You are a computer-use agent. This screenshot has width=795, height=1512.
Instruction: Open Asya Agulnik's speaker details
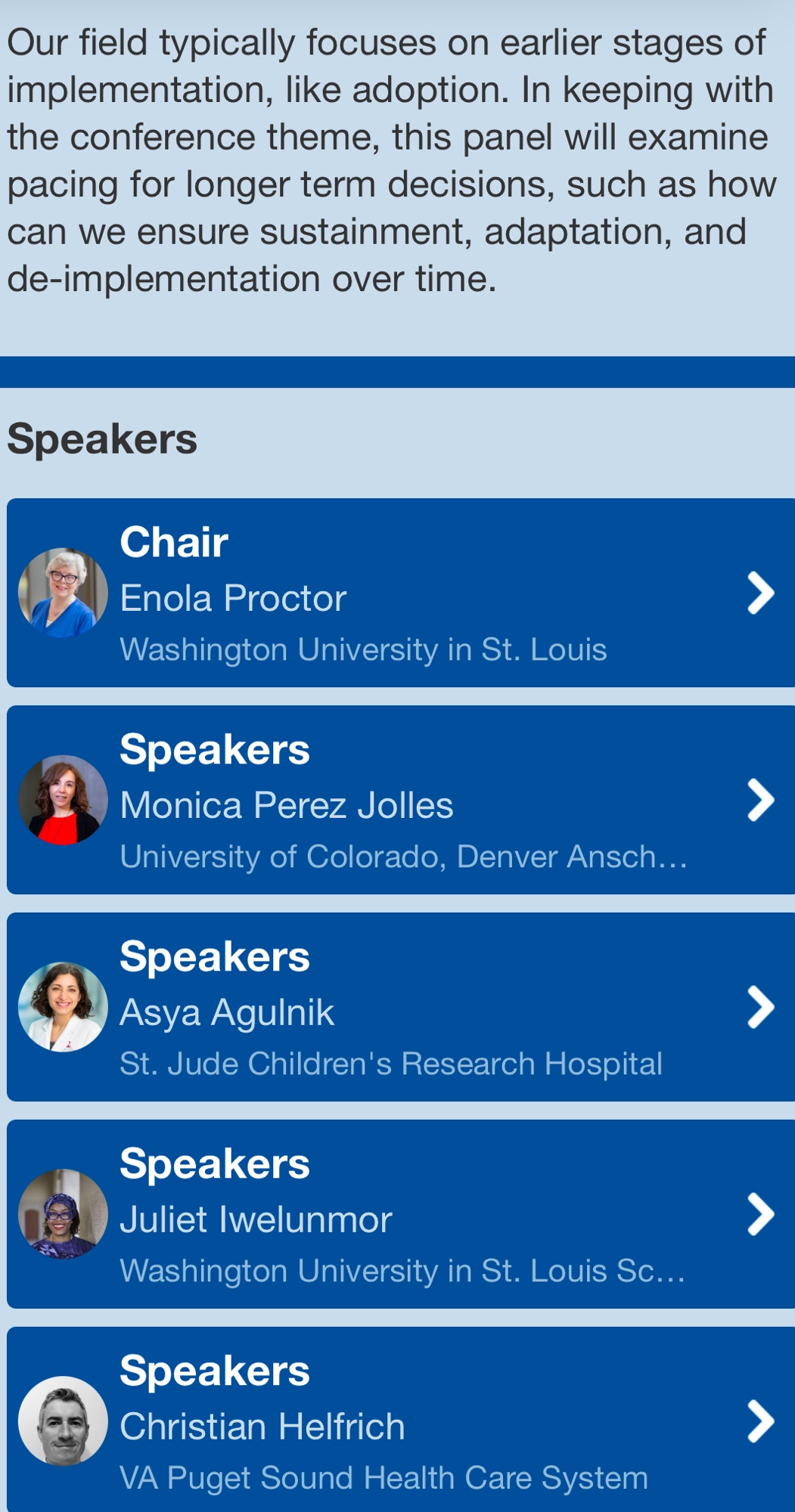point(399,1007)
